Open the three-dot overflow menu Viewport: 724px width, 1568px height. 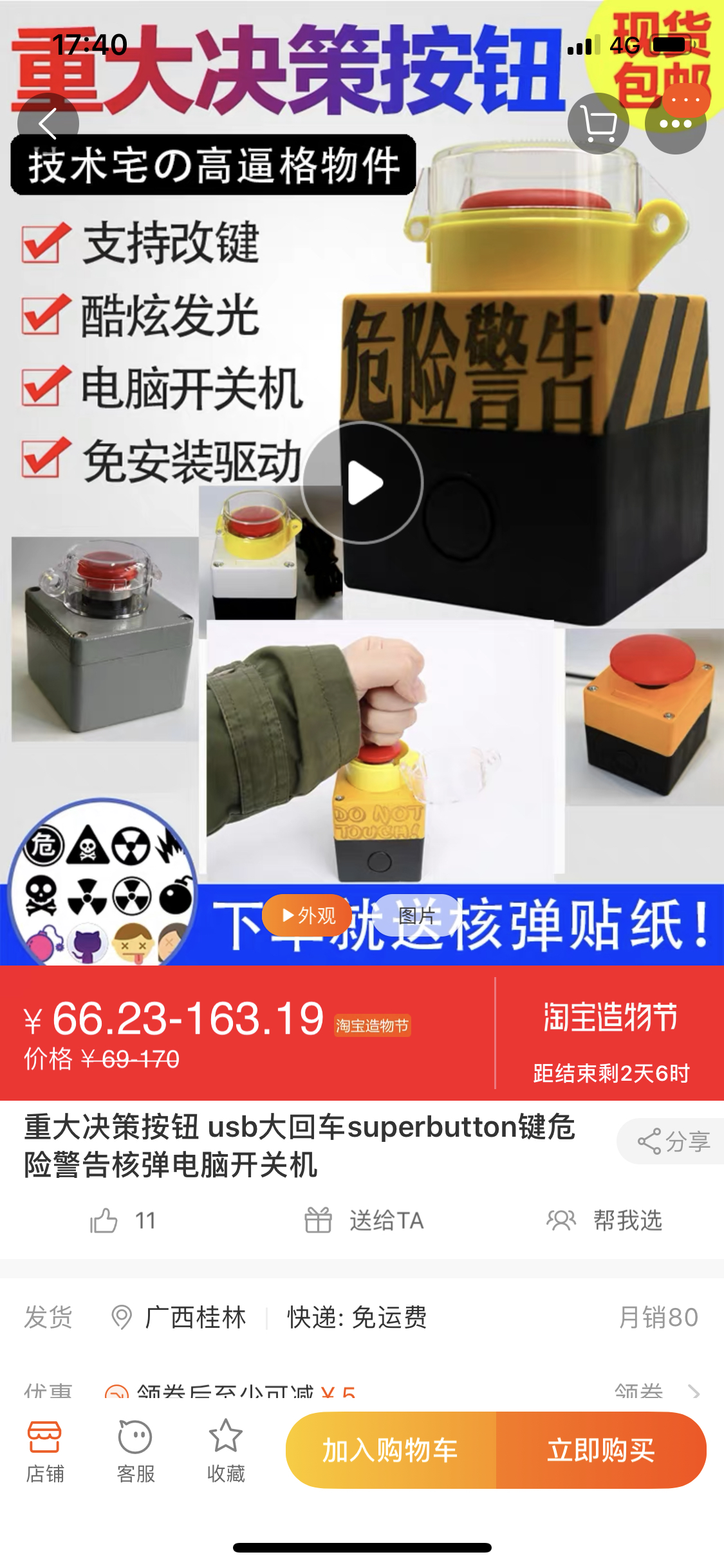click(x=675, y=124)
